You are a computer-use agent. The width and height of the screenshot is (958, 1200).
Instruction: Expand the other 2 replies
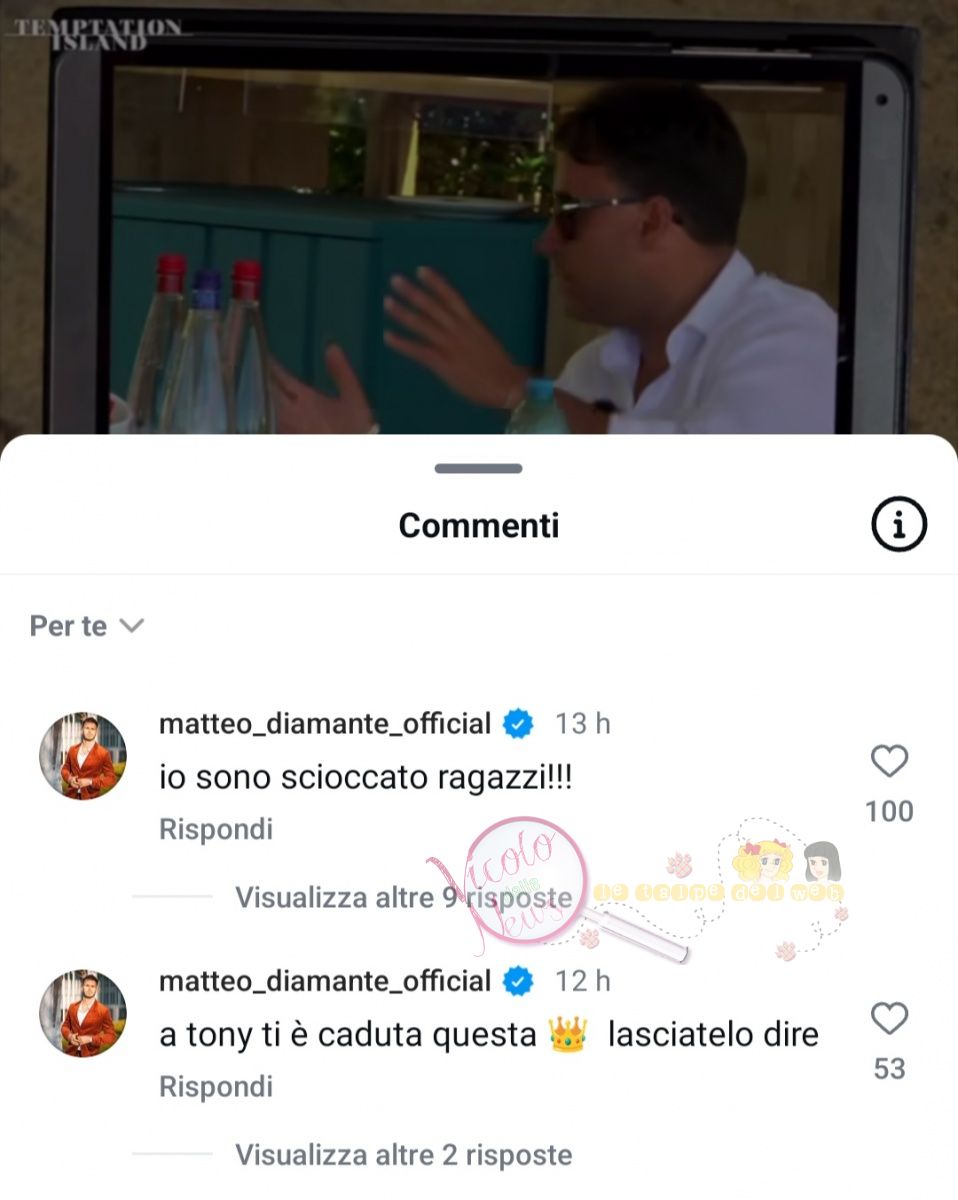point(403,1155)
